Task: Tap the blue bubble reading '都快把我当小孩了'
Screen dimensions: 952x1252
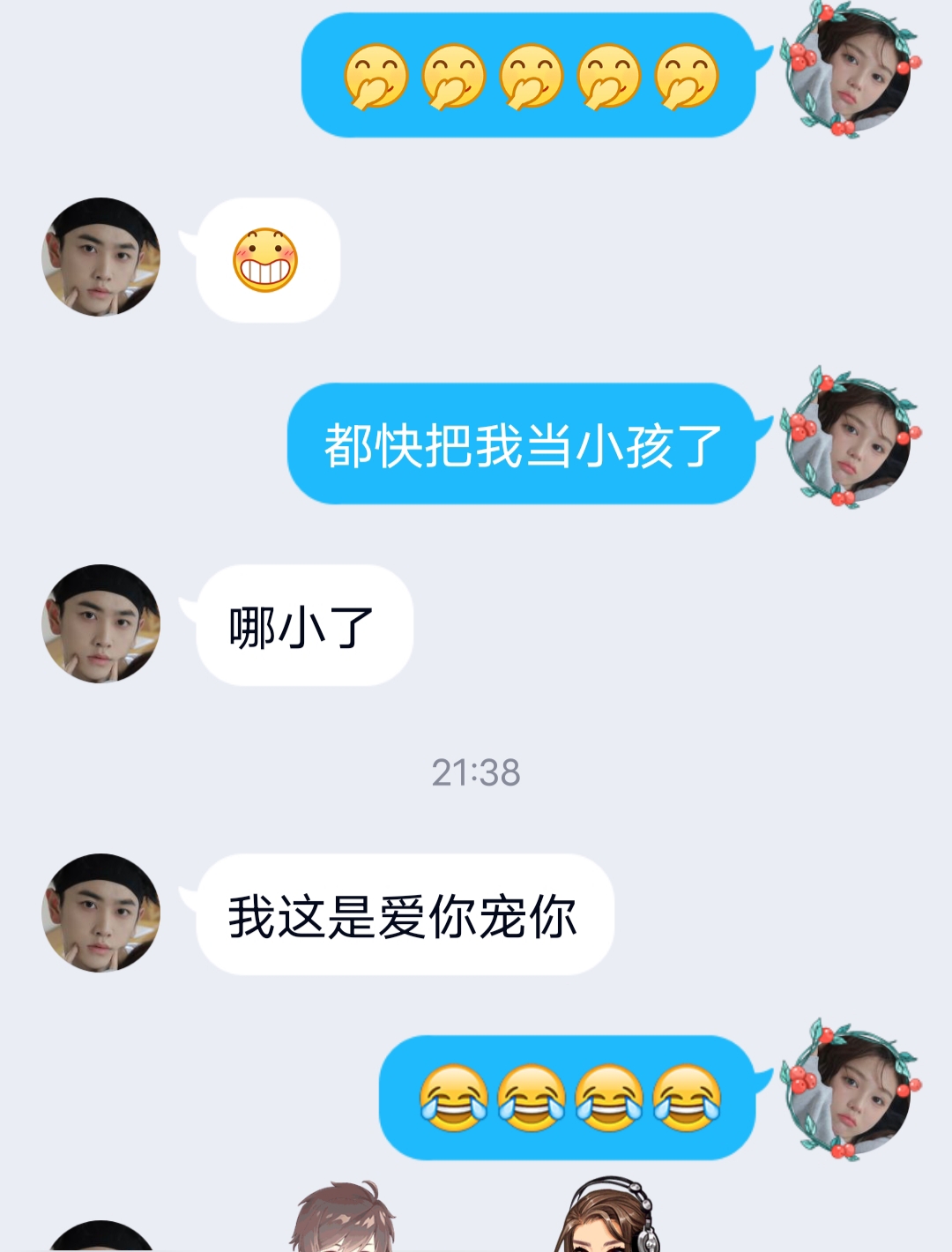Action: click(520, 445)
